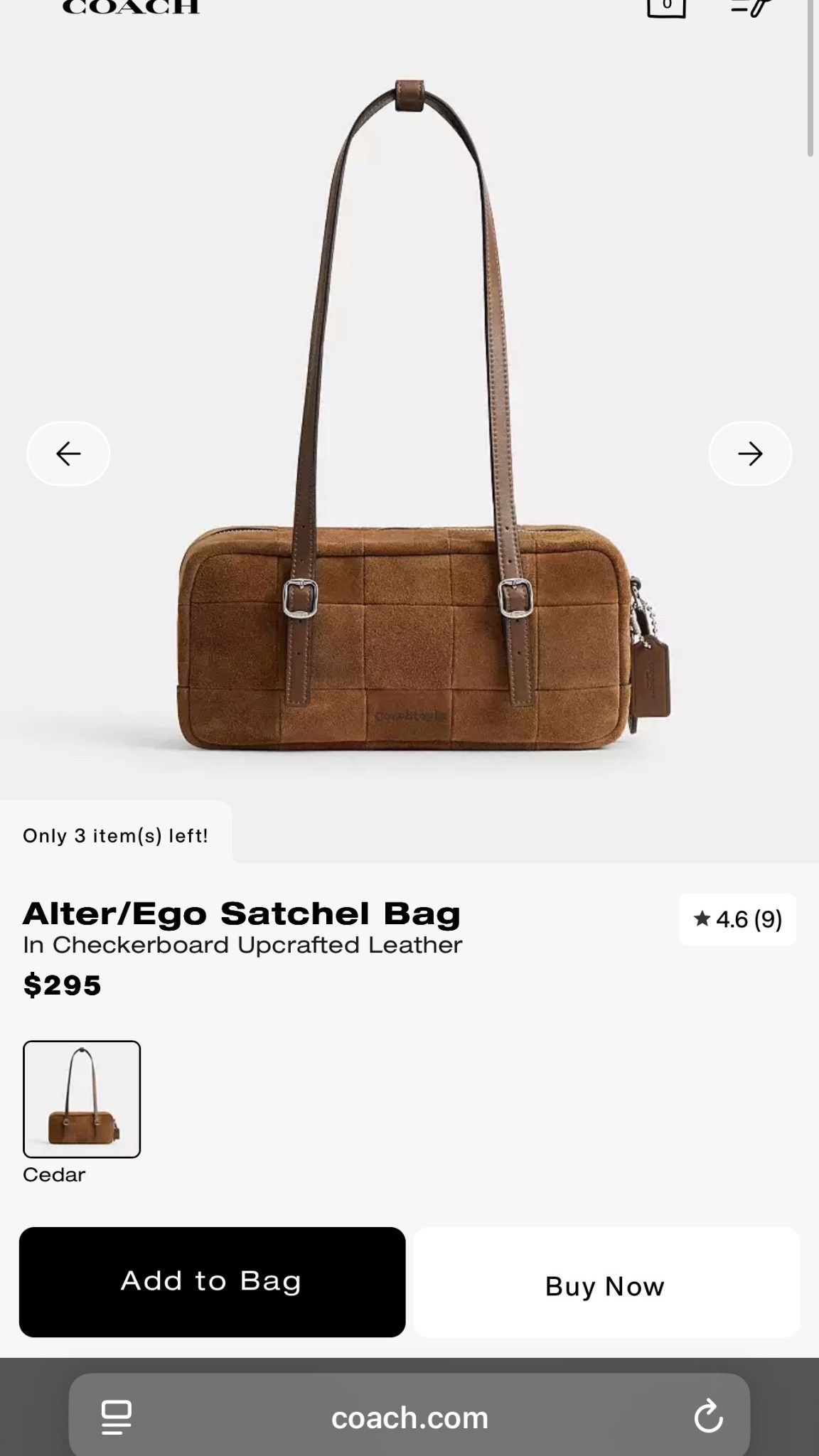Show previous product image
The image size is (819, 1456).
pos(68,454)
